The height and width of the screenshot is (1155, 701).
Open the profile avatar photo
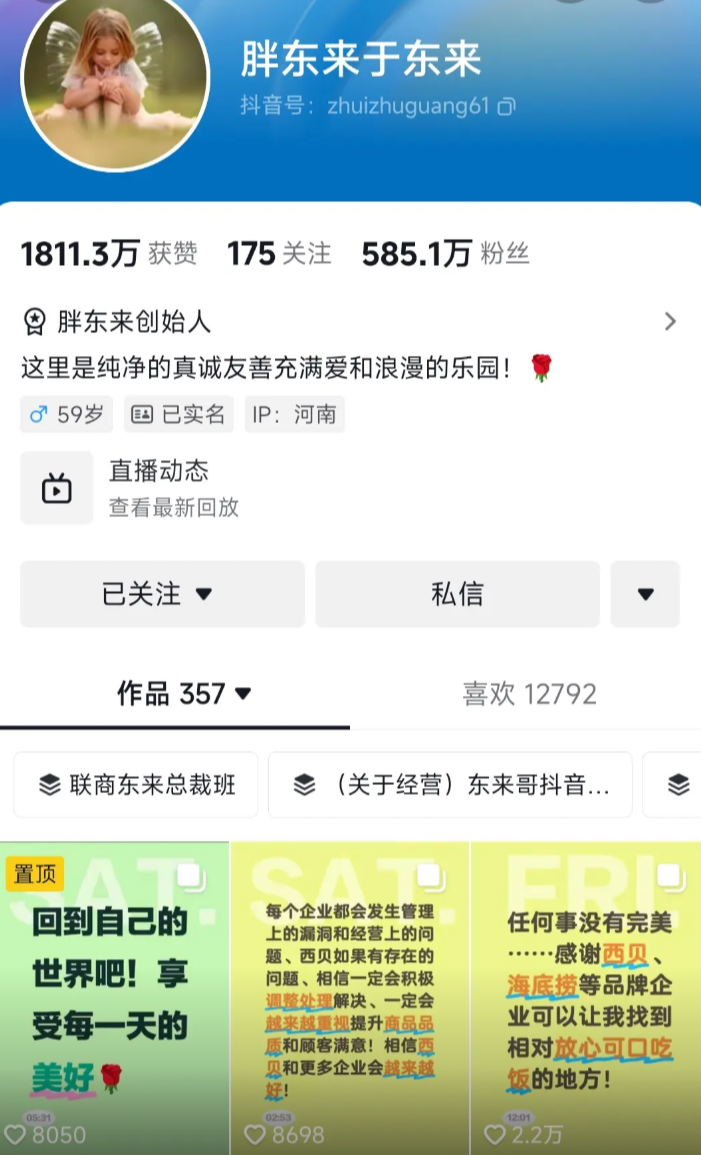pyautogui.click(x=114, y=78)
